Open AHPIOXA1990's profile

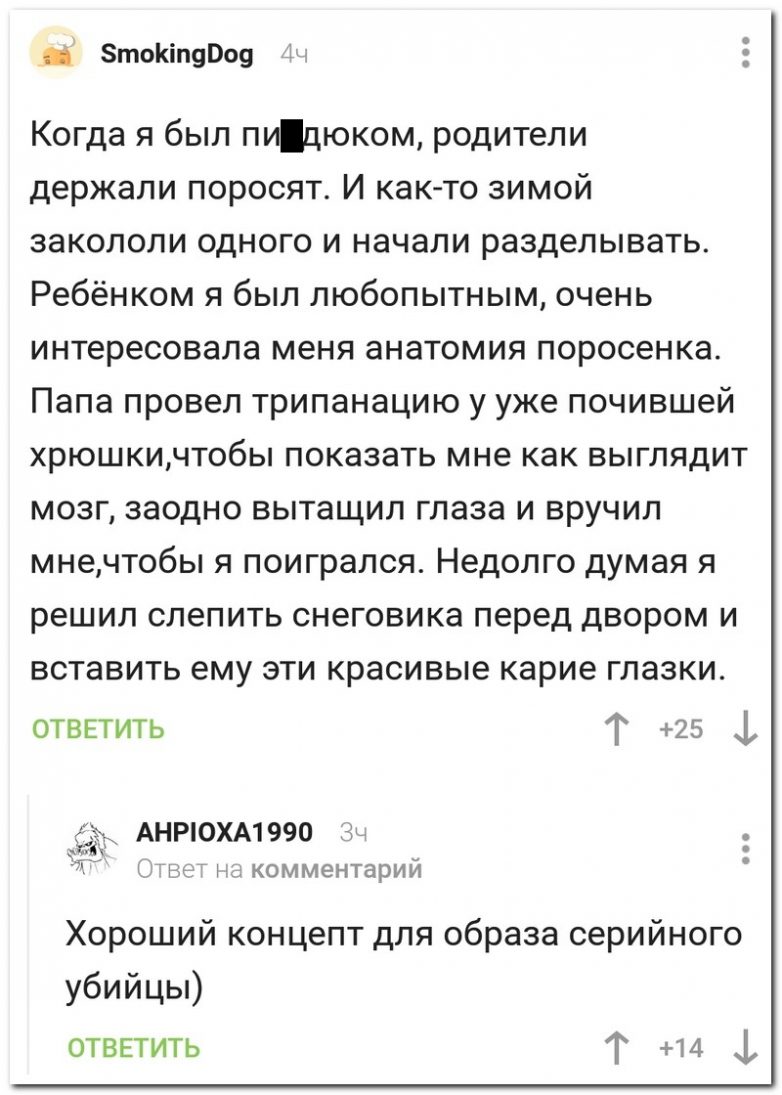click(x=223, y=831)
